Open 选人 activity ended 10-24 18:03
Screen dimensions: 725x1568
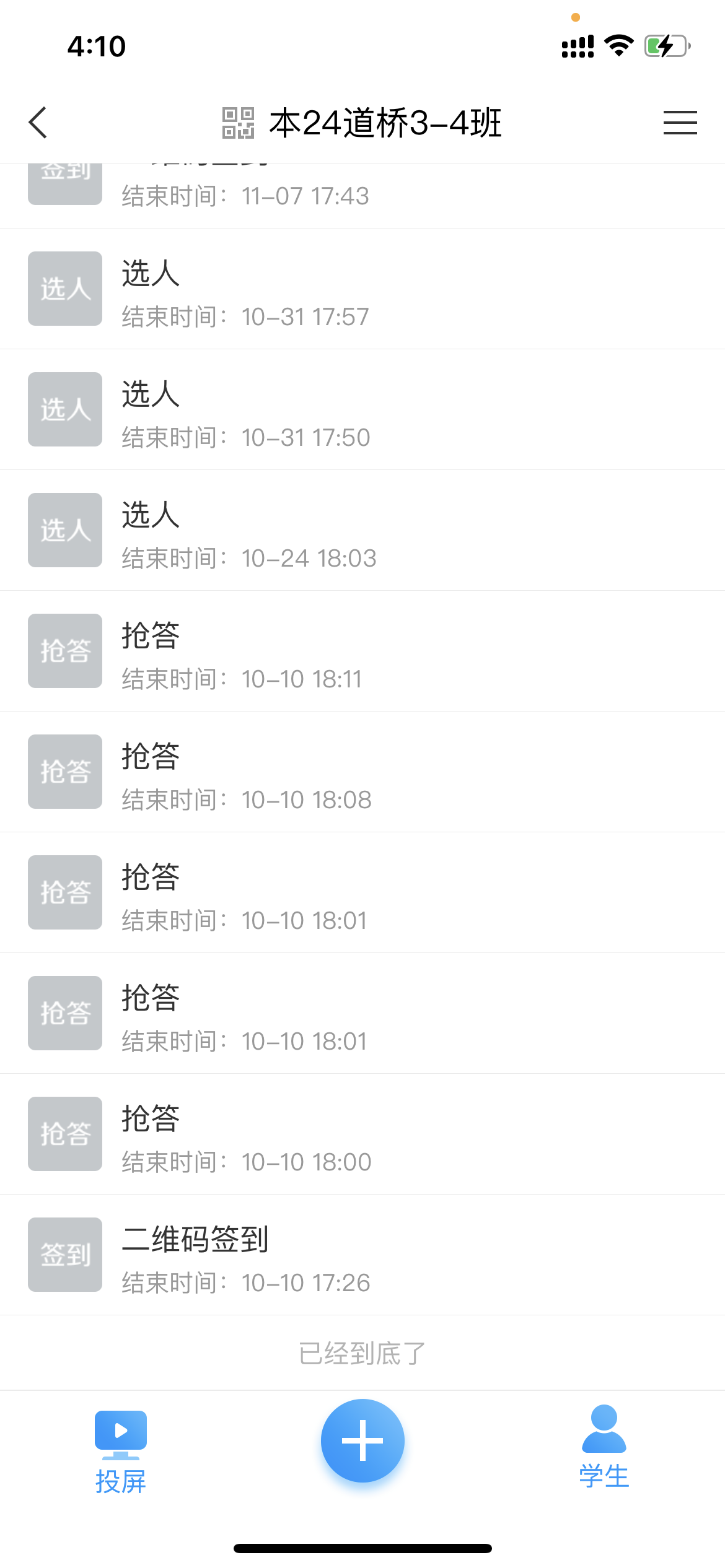click(362, 531)
